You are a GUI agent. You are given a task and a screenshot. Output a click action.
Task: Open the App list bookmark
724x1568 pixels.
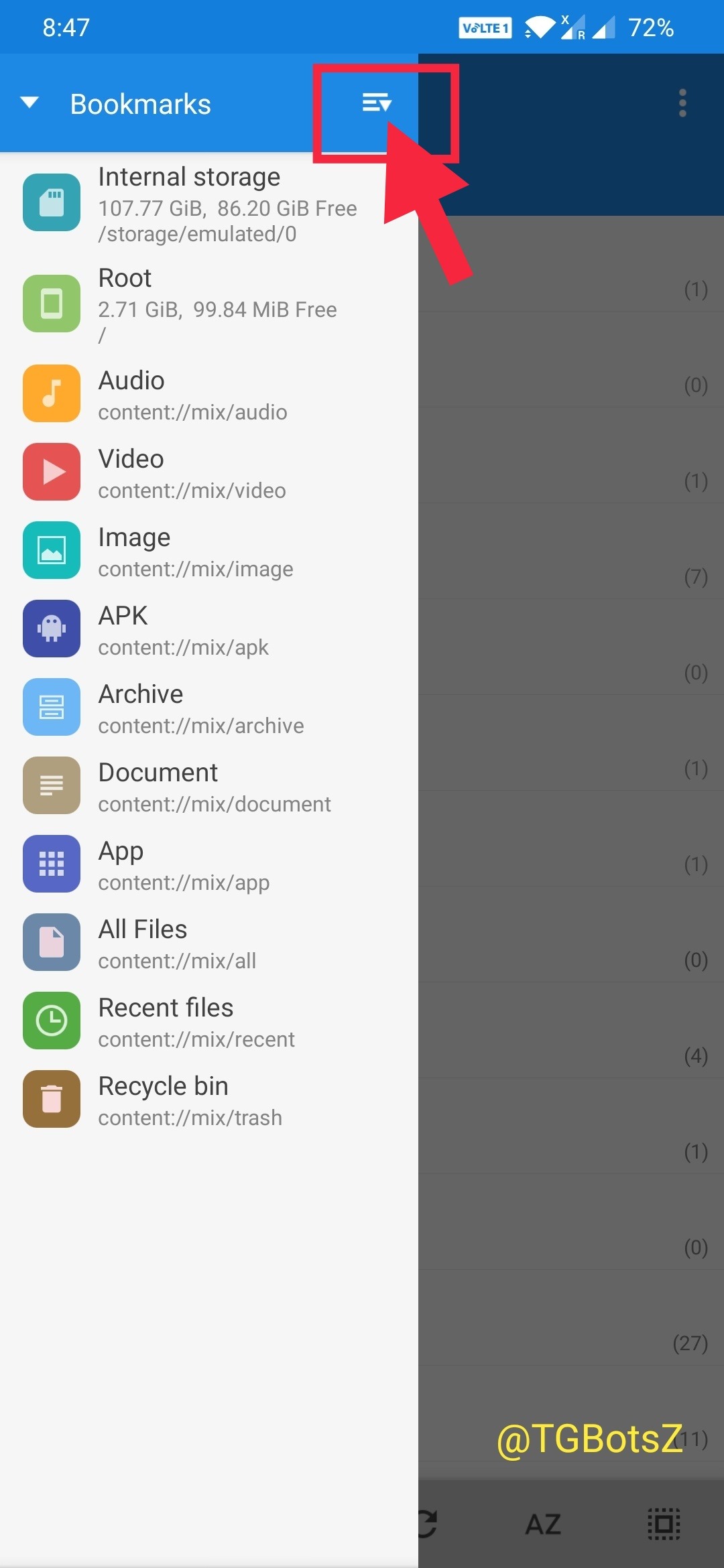tap(208, 864)
